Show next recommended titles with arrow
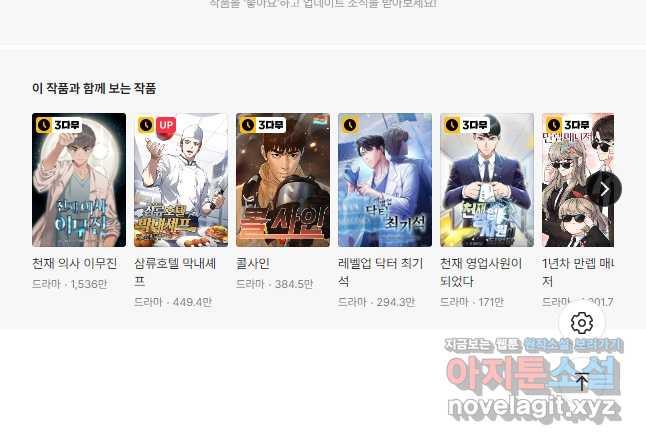This screenshot has height=445, width=646. (603, 187)
